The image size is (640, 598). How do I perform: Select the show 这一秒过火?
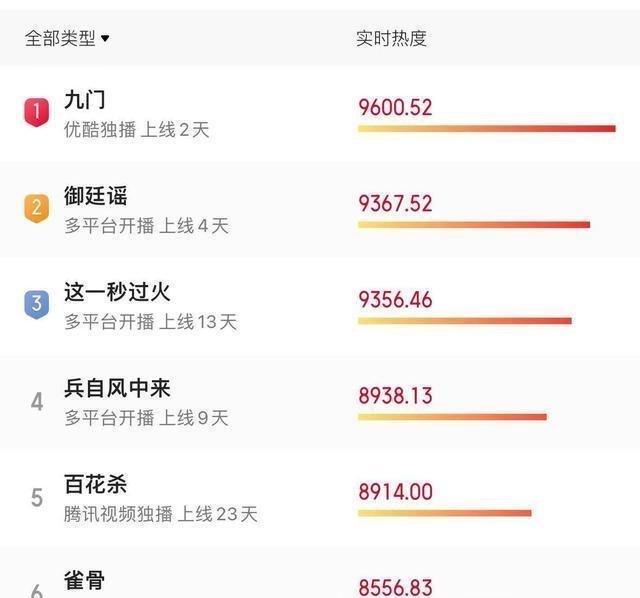tap(320, 306)
